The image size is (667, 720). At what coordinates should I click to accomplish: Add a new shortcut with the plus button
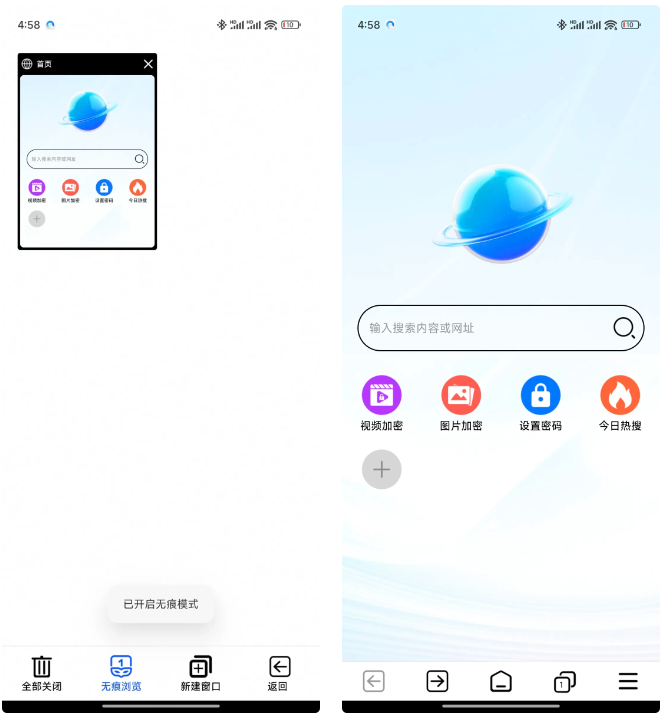click(x=381, y=469)
